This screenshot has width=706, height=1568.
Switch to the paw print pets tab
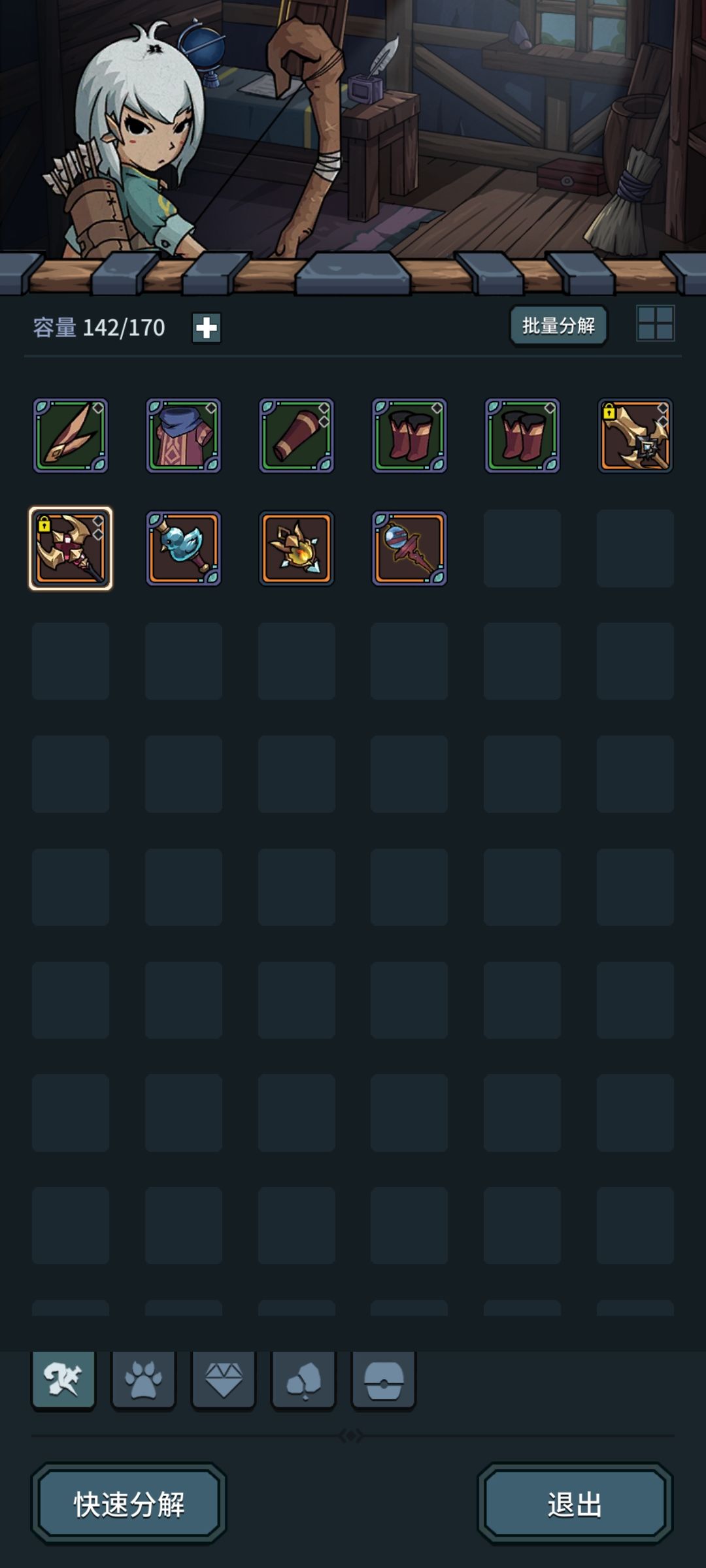[x=144, y=1380]
